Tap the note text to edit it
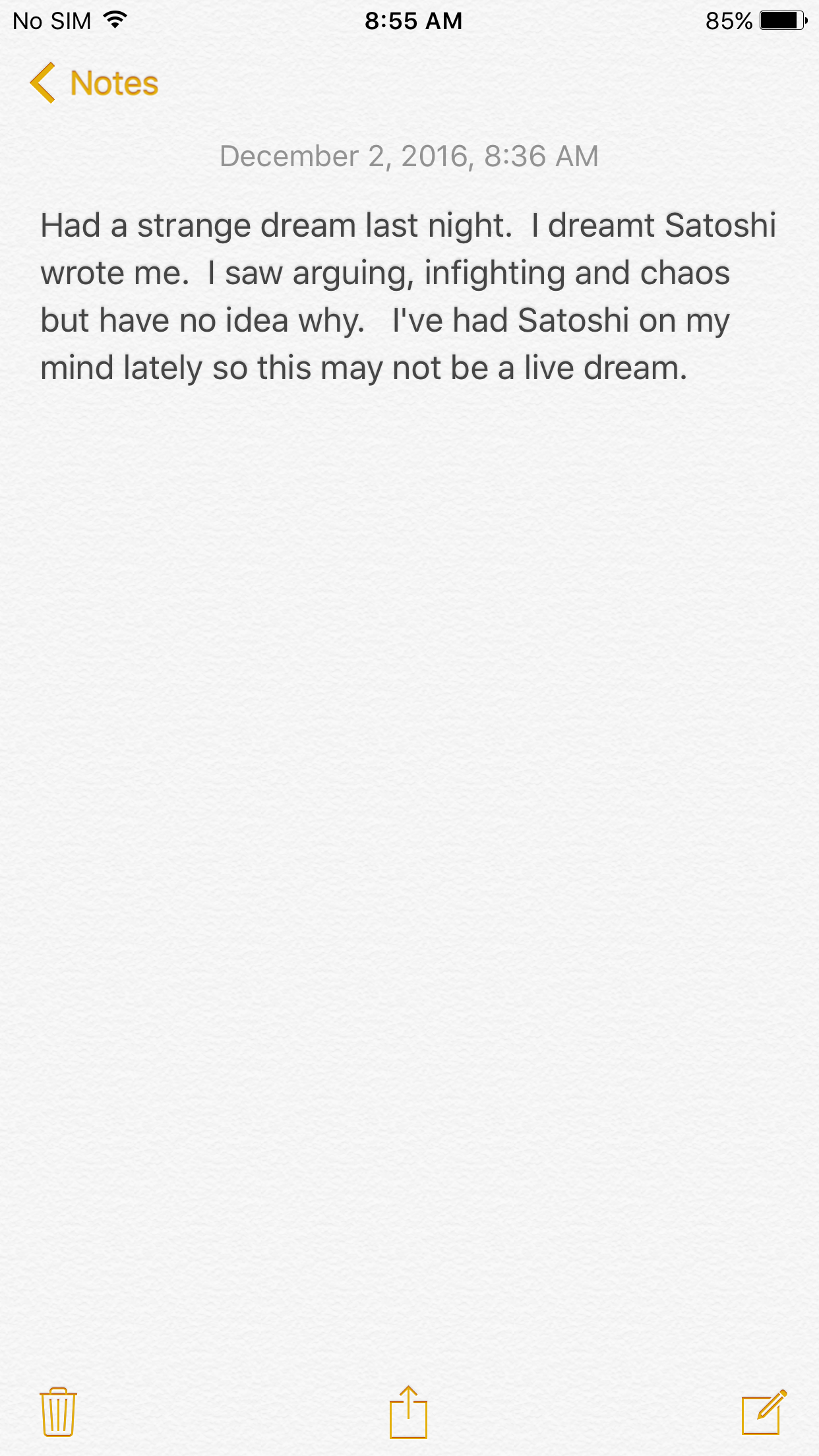Screen dimensions: 819x1456 (408, 297)
